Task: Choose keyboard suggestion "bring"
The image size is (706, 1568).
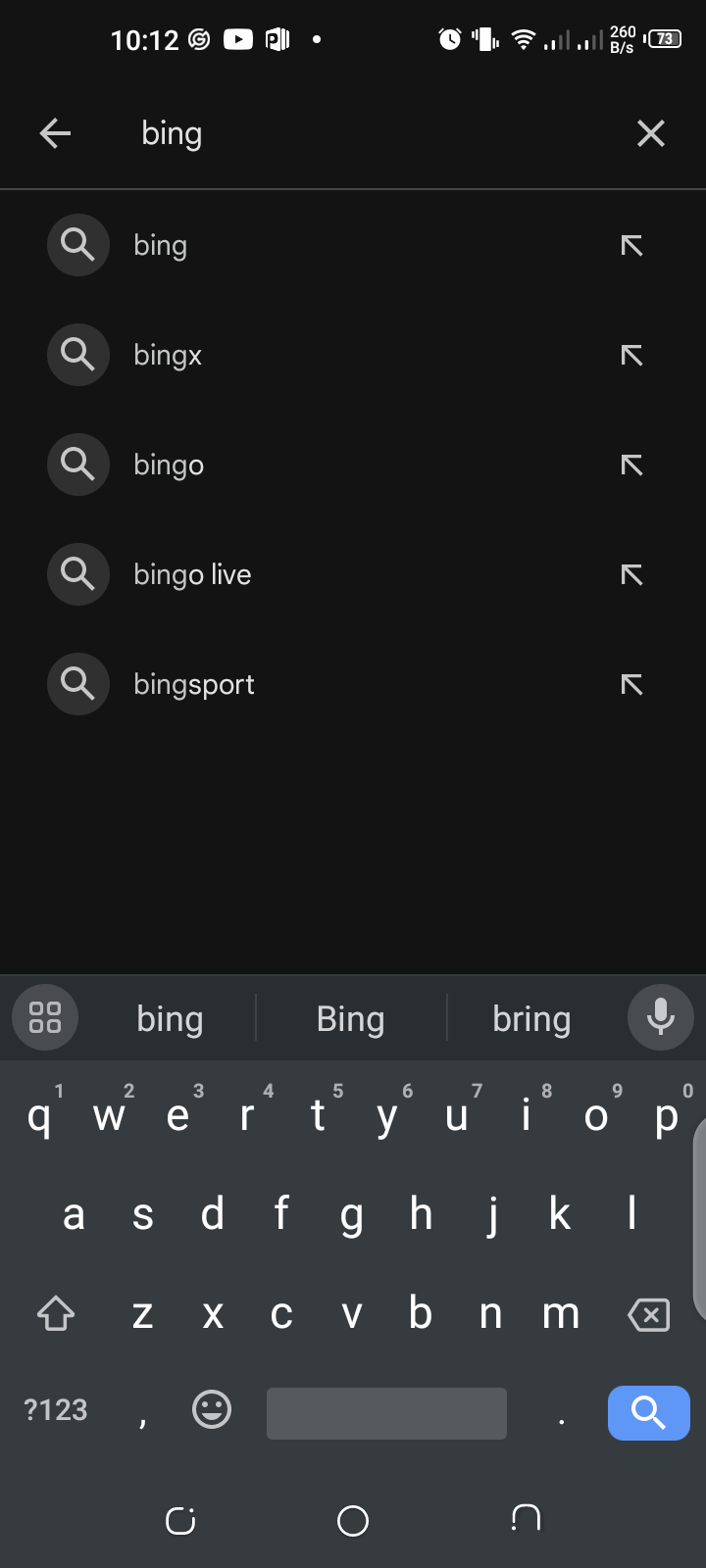Action: click(x=531, y=1019)
